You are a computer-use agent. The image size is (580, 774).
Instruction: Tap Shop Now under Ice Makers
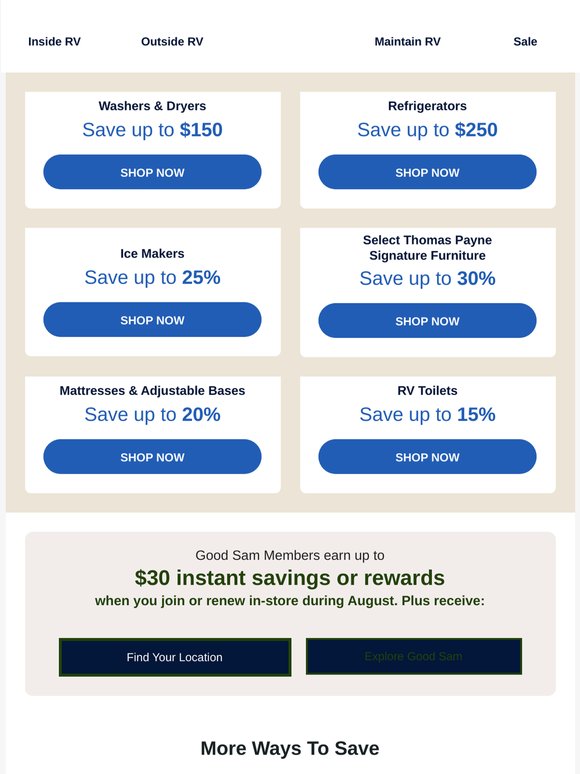[153, 320]
